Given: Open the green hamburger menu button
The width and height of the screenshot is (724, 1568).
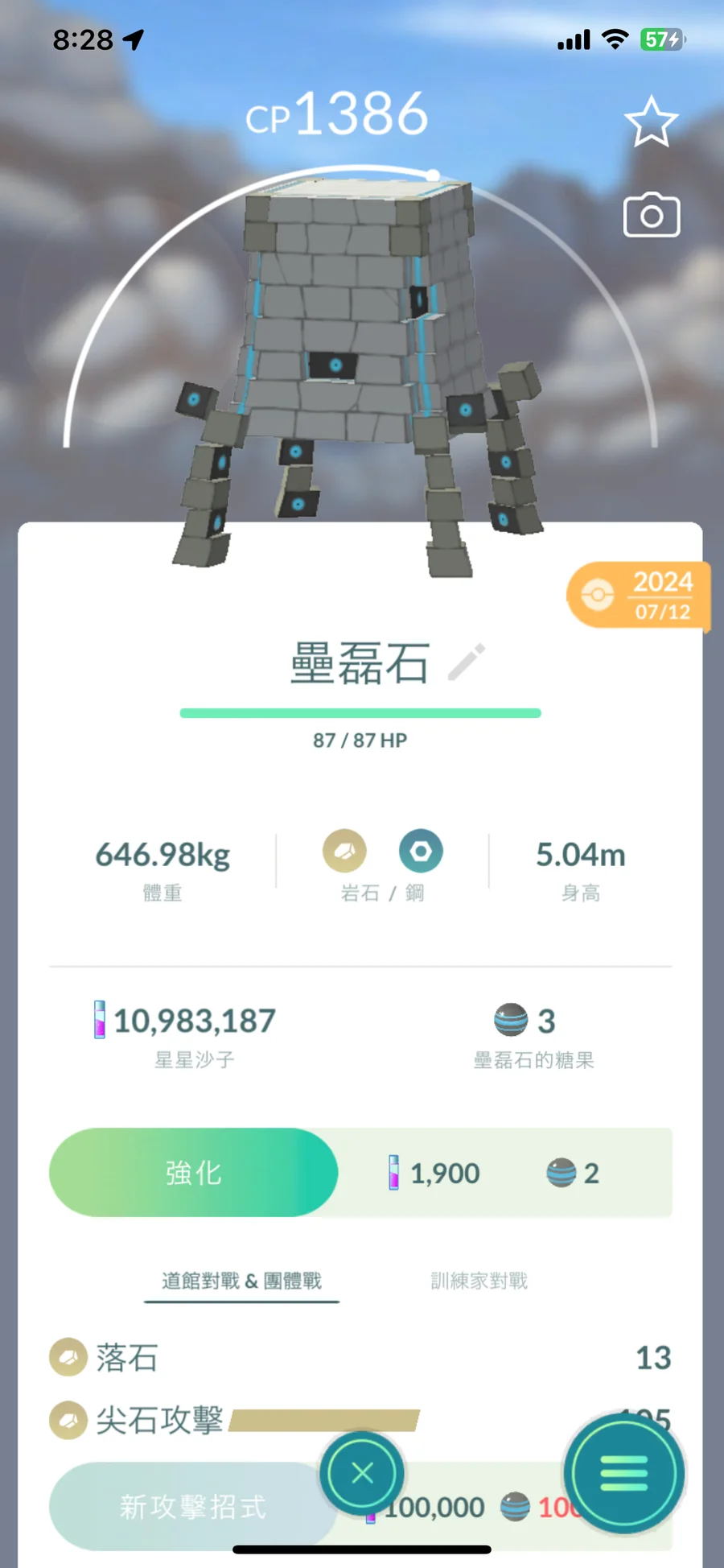Looking at the screenshot, I should pos(623,1473).
